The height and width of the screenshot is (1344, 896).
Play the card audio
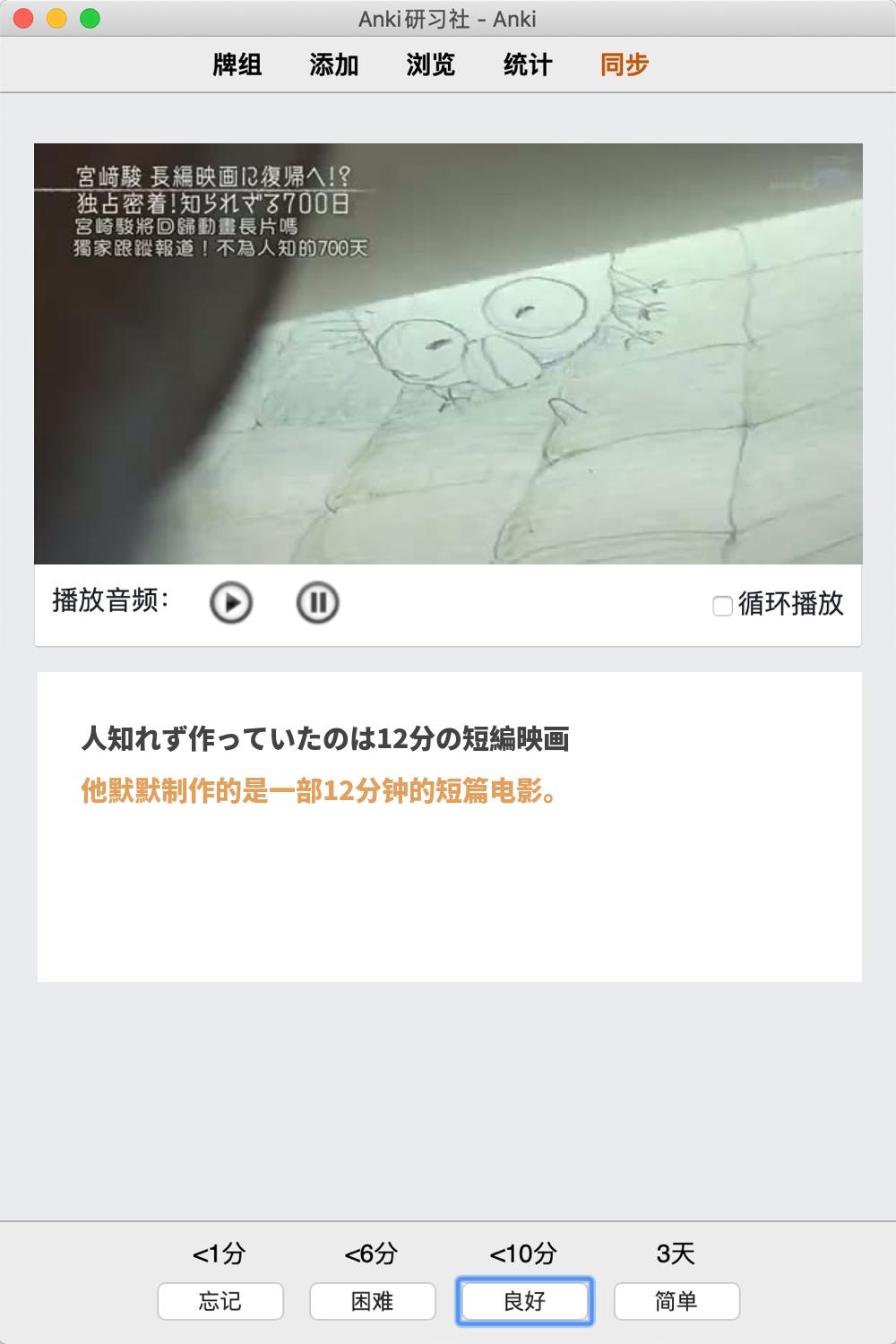231,603
